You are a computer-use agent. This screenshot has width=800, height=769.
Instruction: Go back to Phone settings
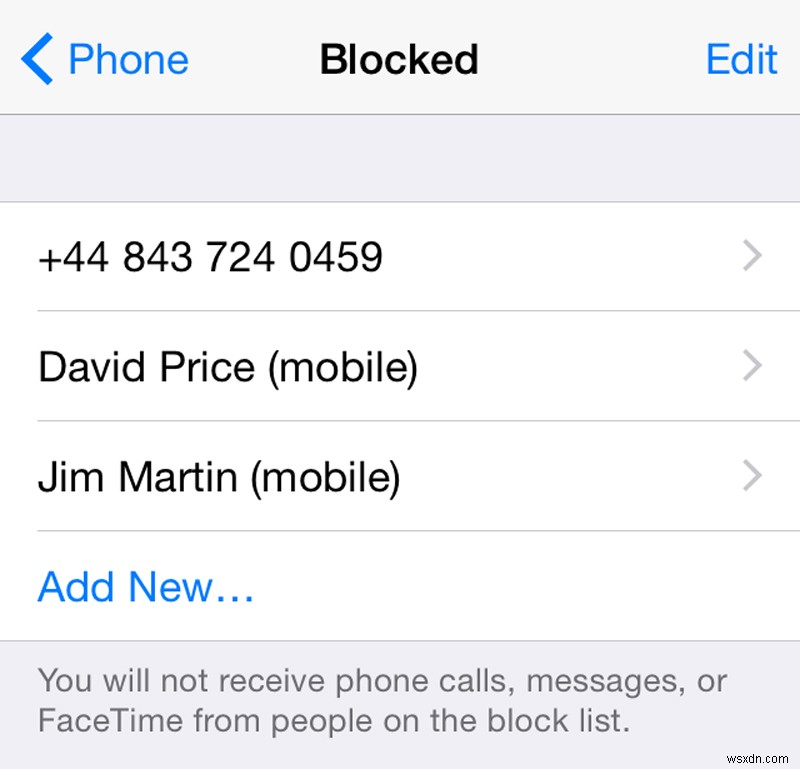(105, 59)
